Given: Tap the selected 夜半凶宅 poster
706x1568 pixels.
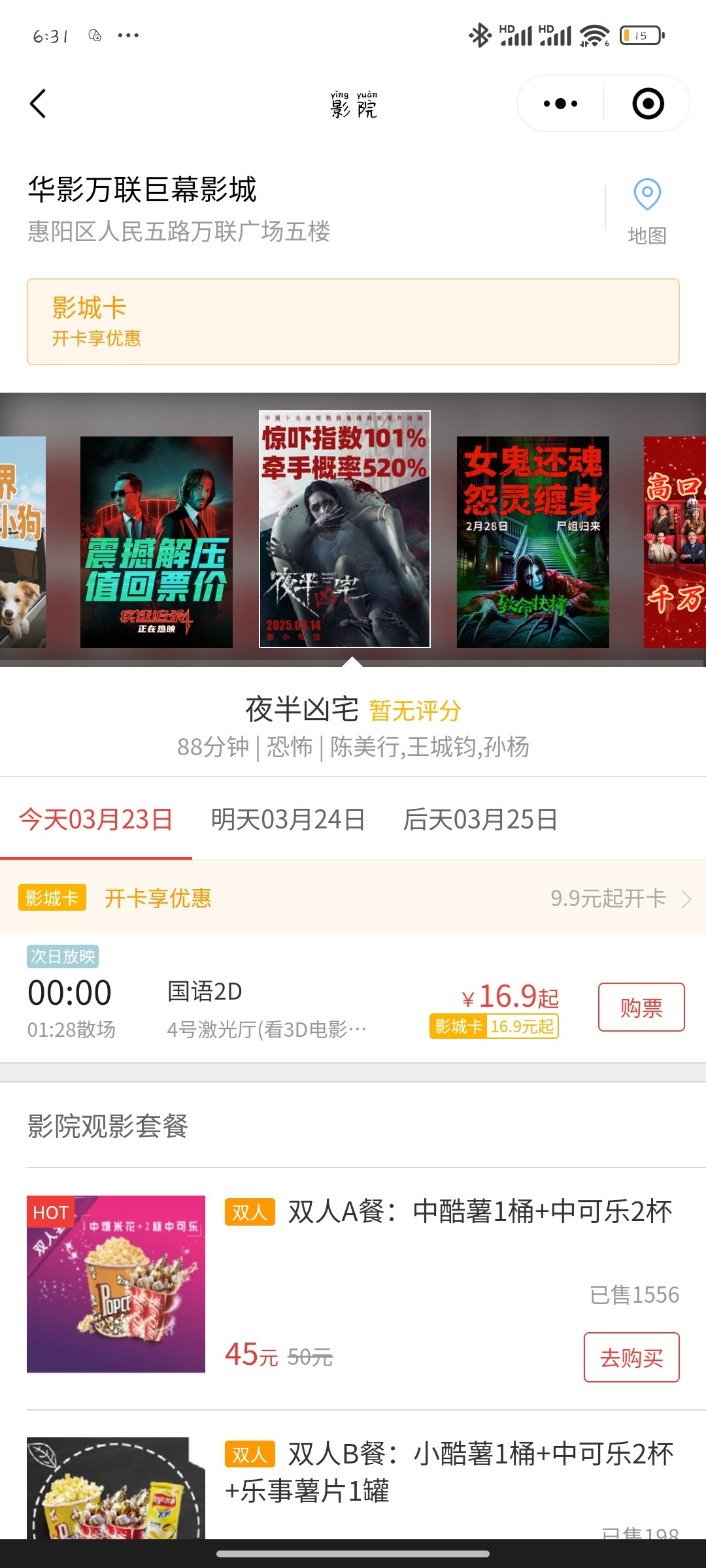Looking at the screenshot, I should (x=345, y=529).
